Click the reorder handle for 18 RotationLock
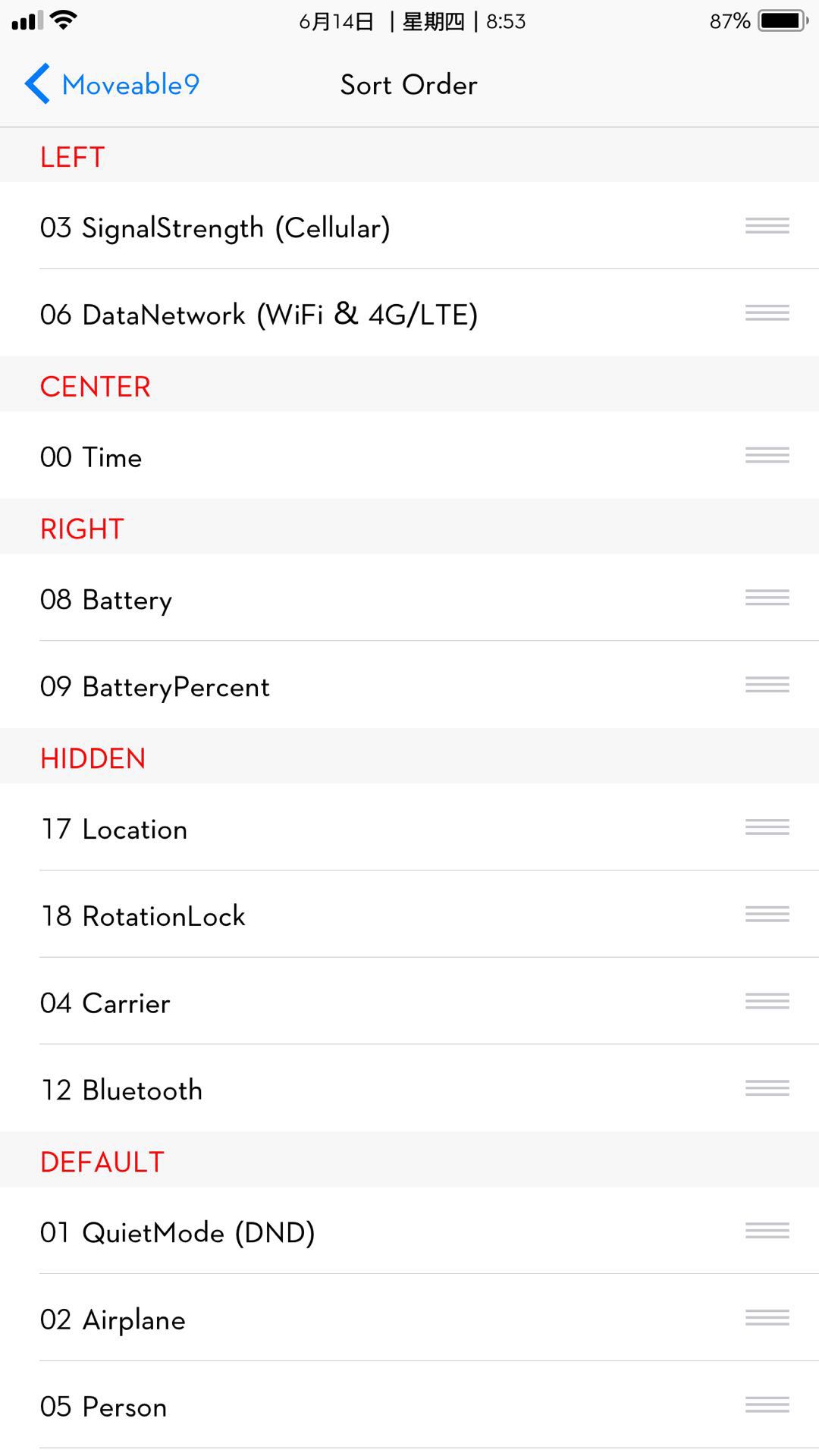Screen dimensions: 819x1456 tap(766, 914)
